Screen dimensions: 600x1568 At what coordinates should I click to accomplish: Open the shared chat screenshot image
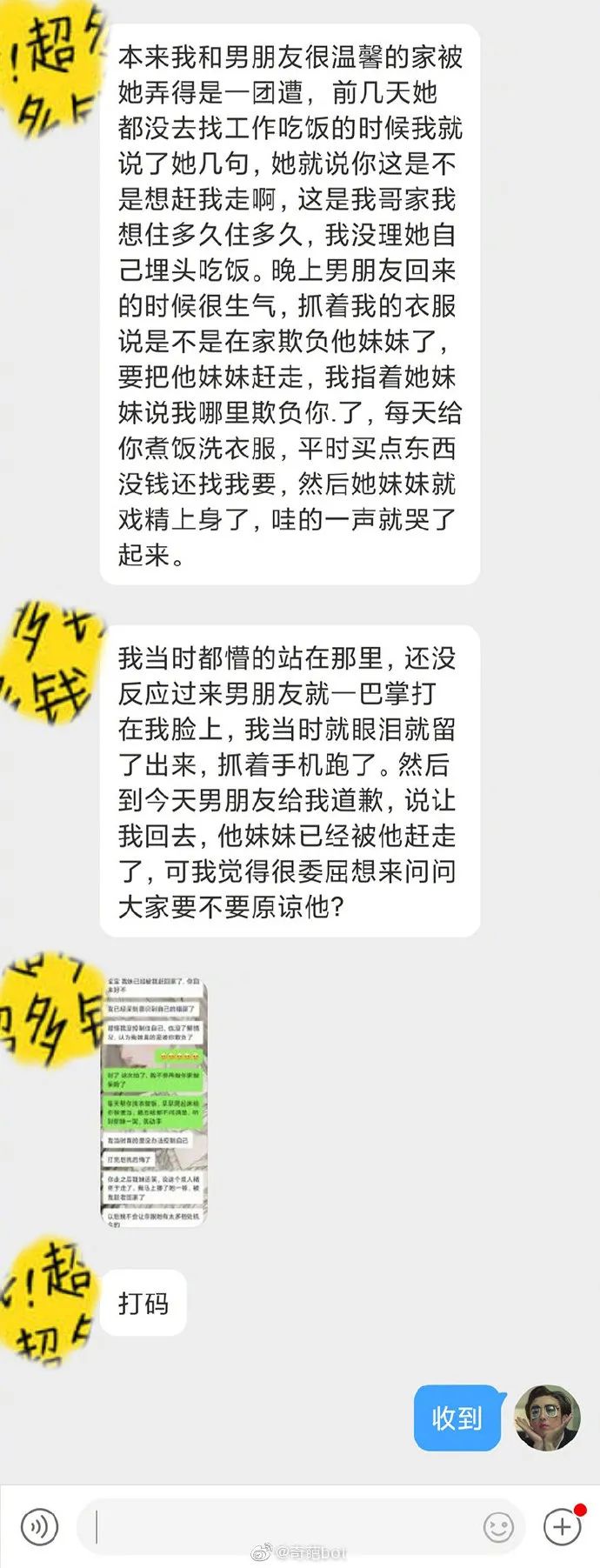point(154,1102)
